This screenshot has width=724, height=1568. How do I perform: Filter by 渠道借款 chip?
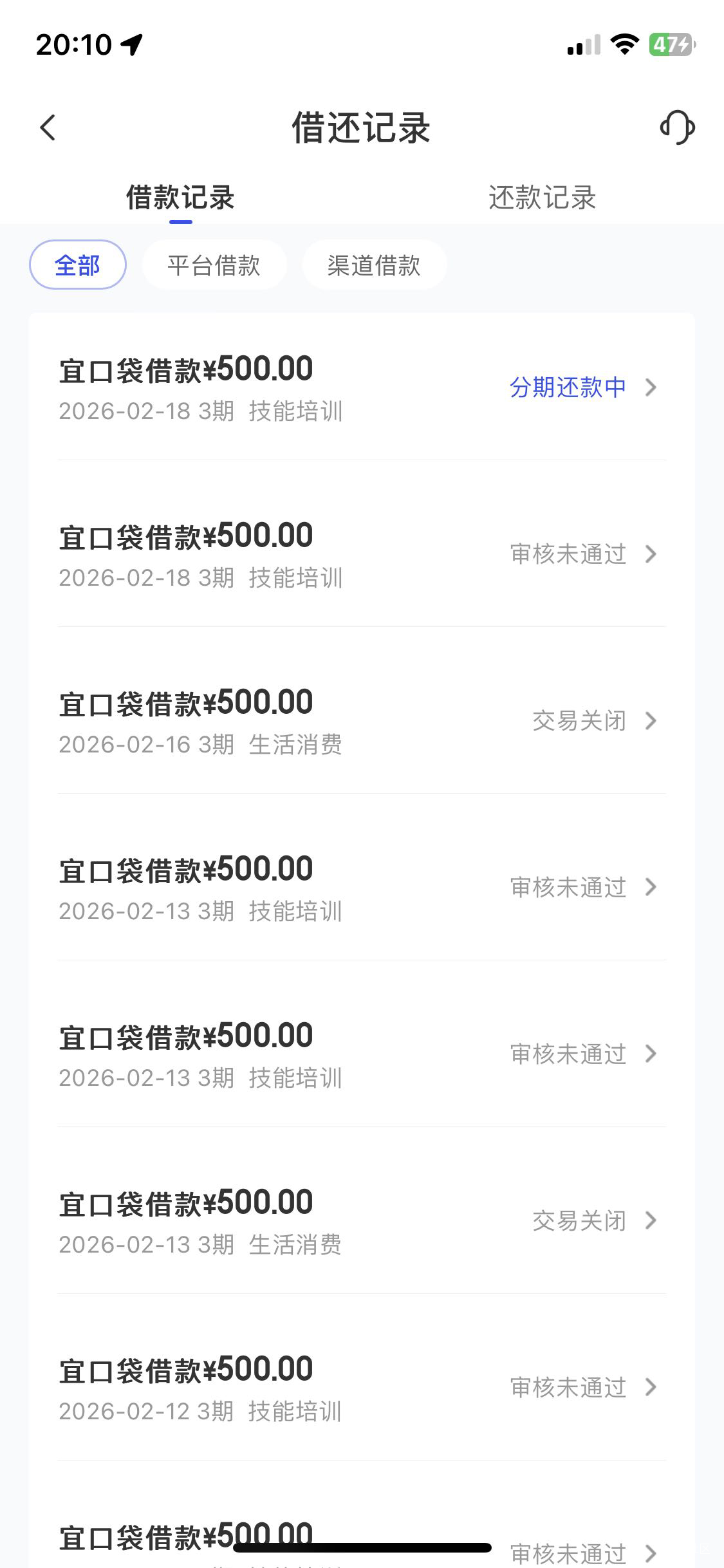374,265
